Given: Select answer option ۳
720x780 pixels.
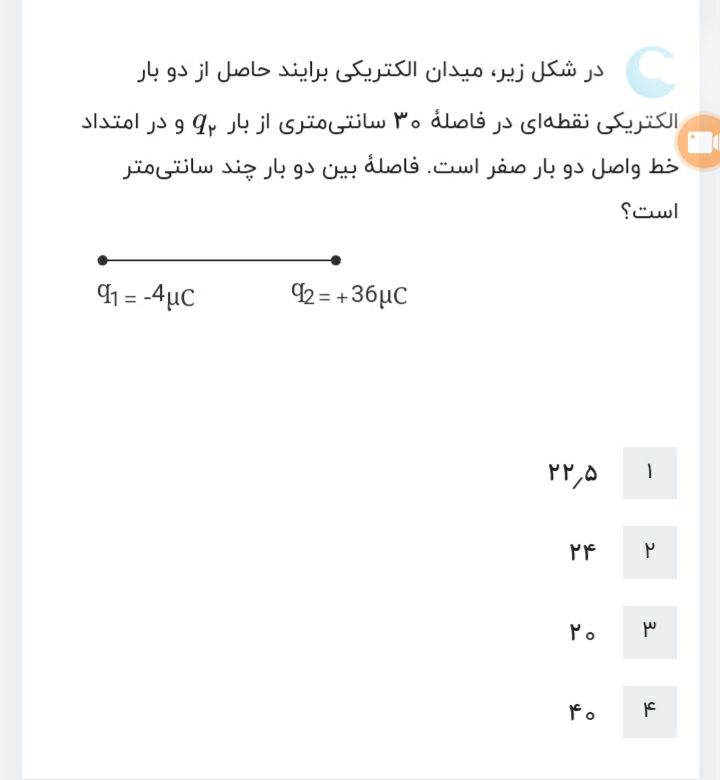Looking at the screenshot, I should [648, 631].
